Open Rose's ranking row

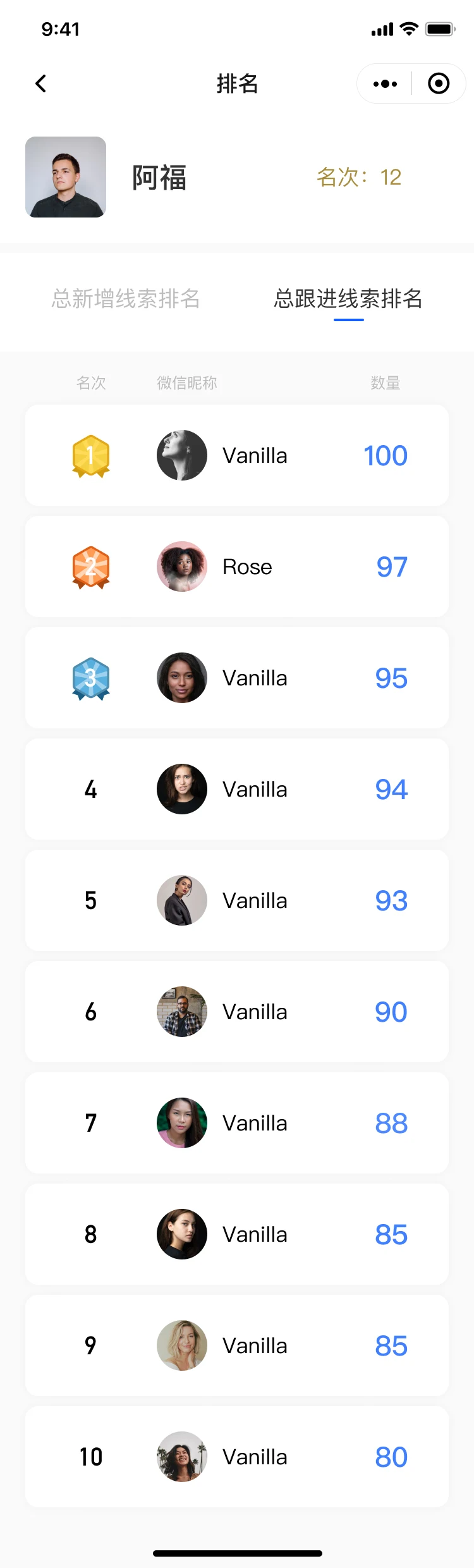(x=237, y=567)
